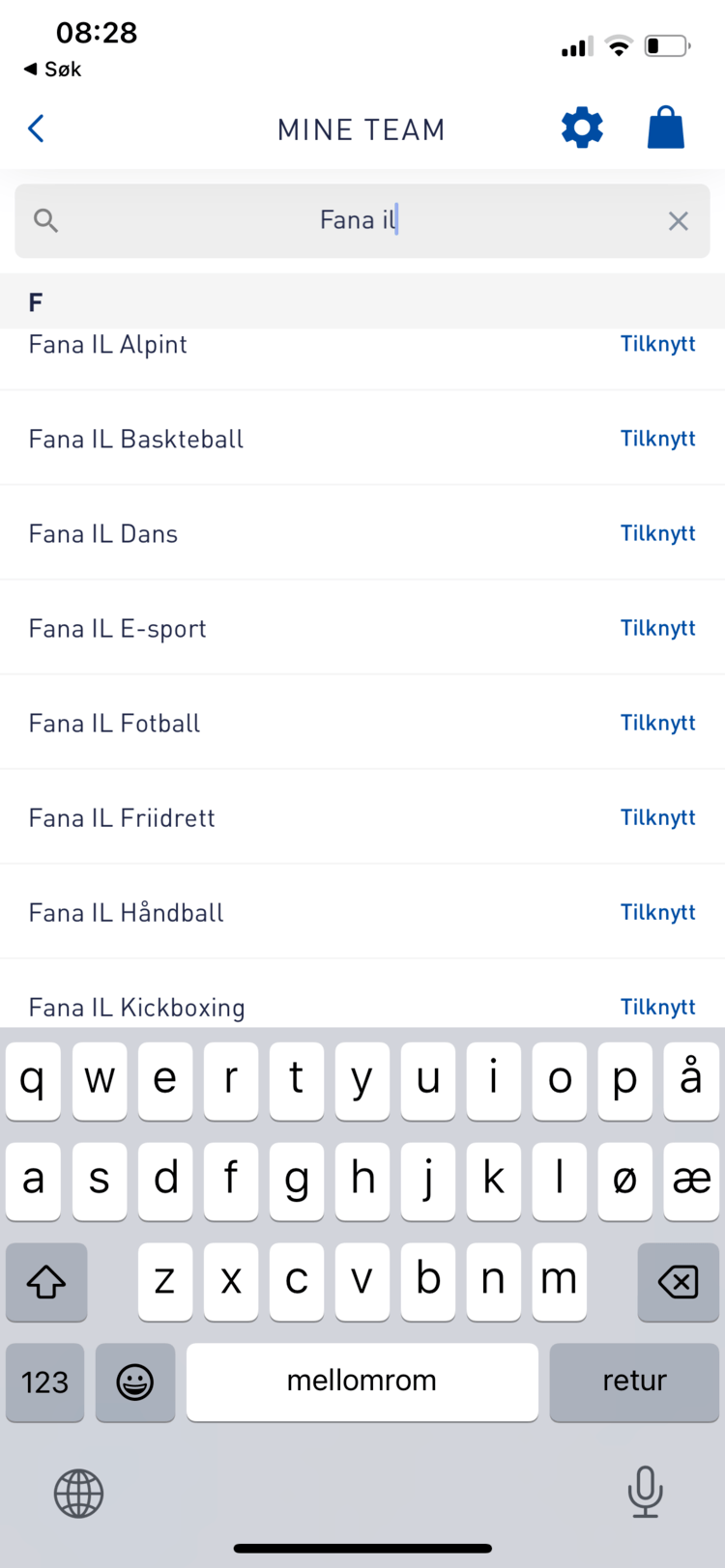
Task: Tilknytt Fana IL Fotball
Action: click(657, 723)
